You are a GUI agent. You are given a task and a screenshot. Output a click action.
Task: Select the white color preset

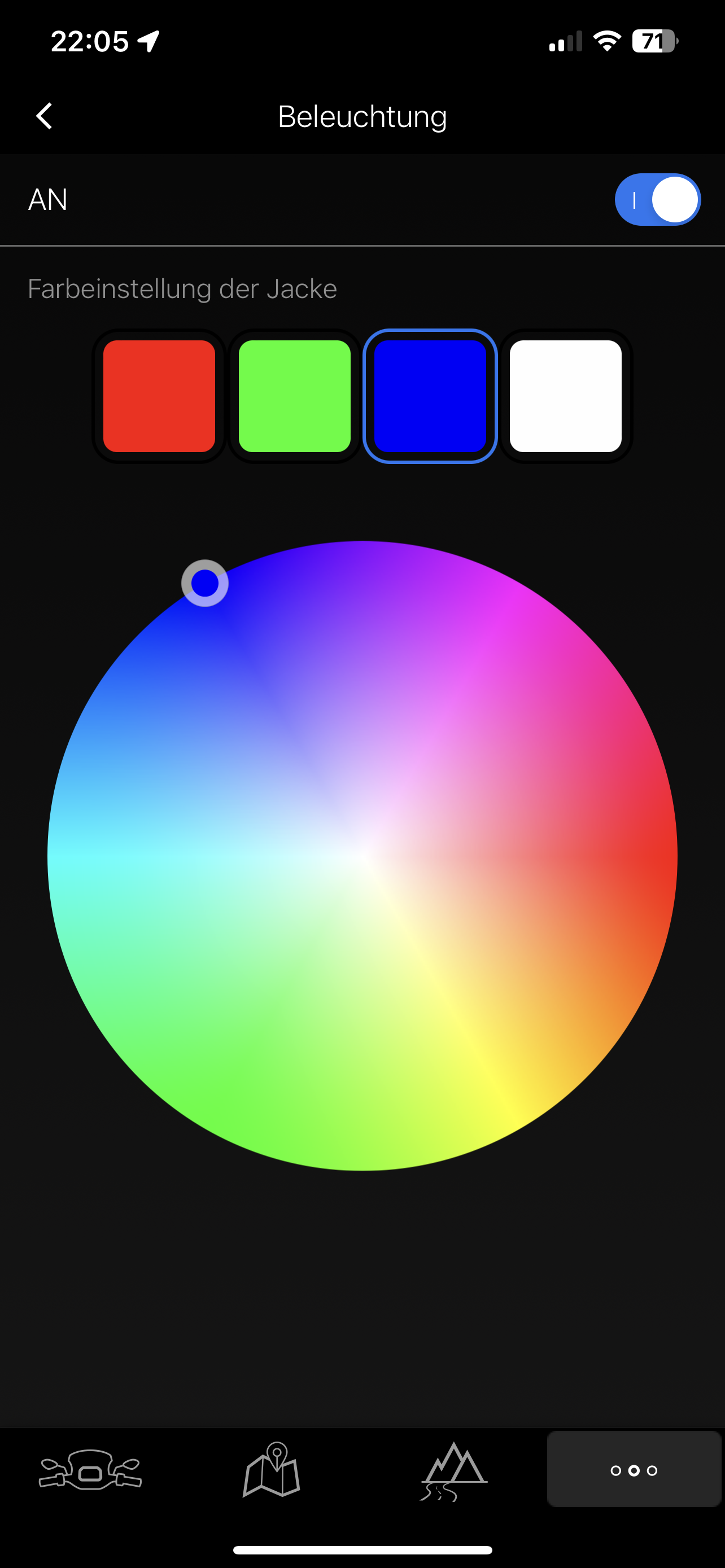pos(566,396)
